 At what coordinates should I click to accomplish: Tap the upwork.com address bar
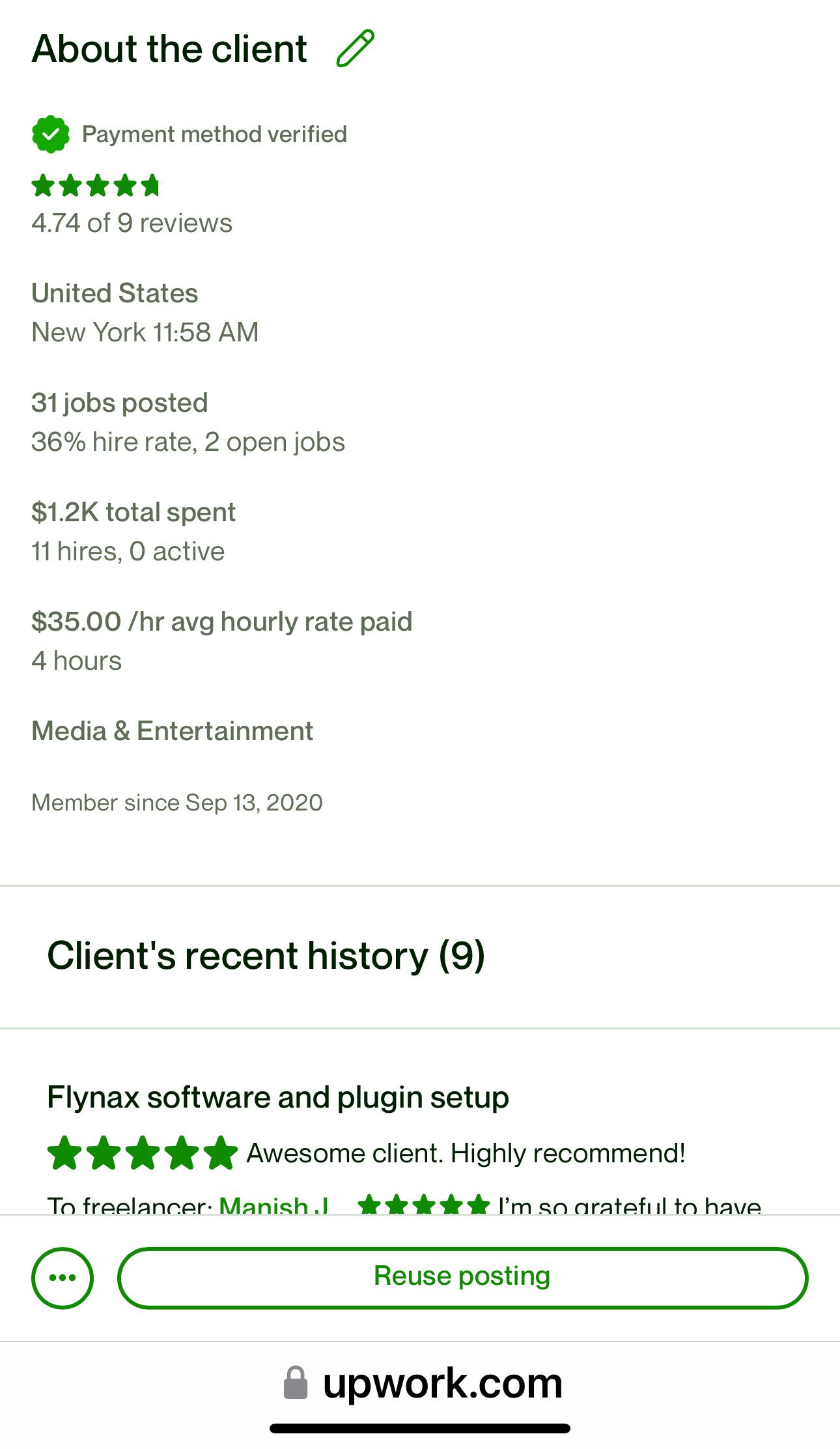coord(423,1383)
